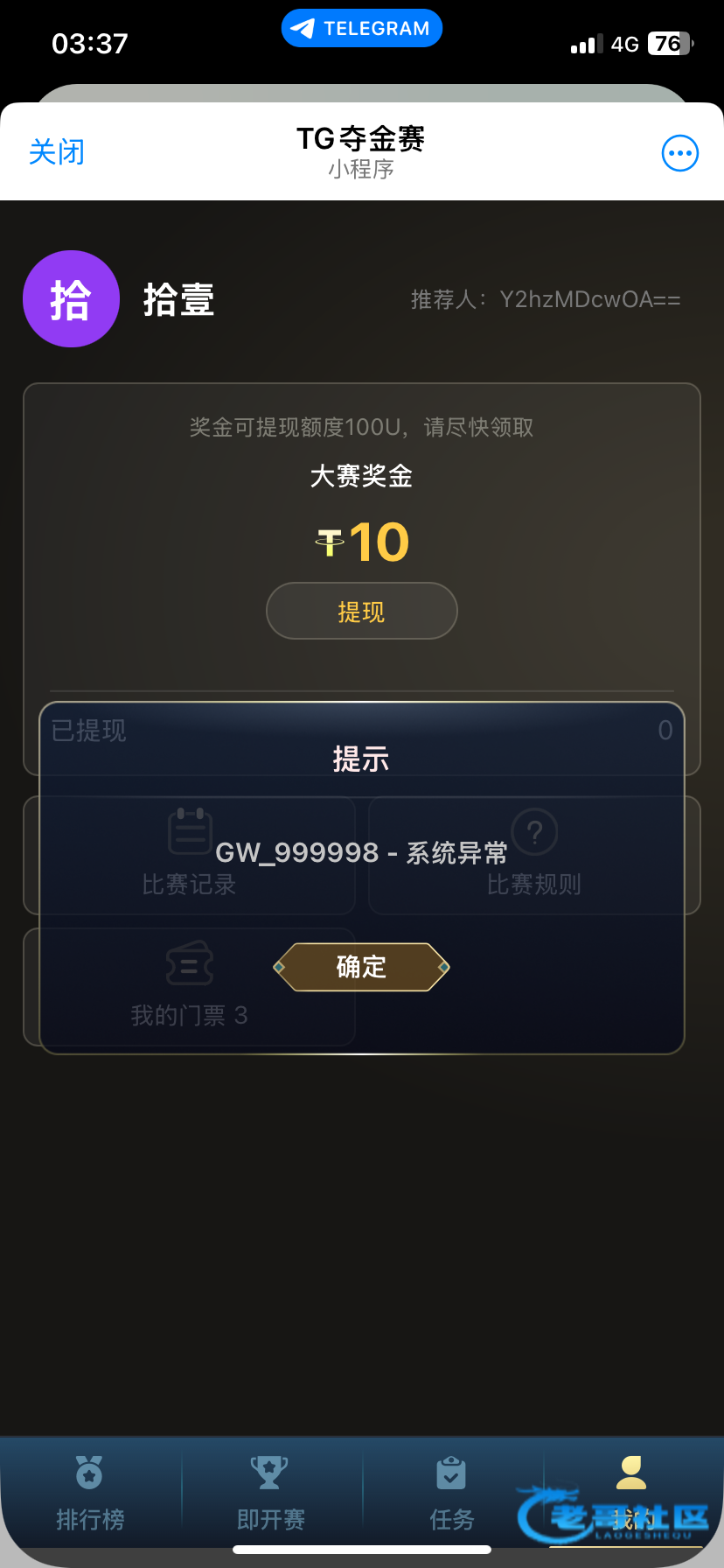Tap the 提现 withdraw button
Image resolution: width=724 pixels, height=1568 pixels.
pos(361,611)
